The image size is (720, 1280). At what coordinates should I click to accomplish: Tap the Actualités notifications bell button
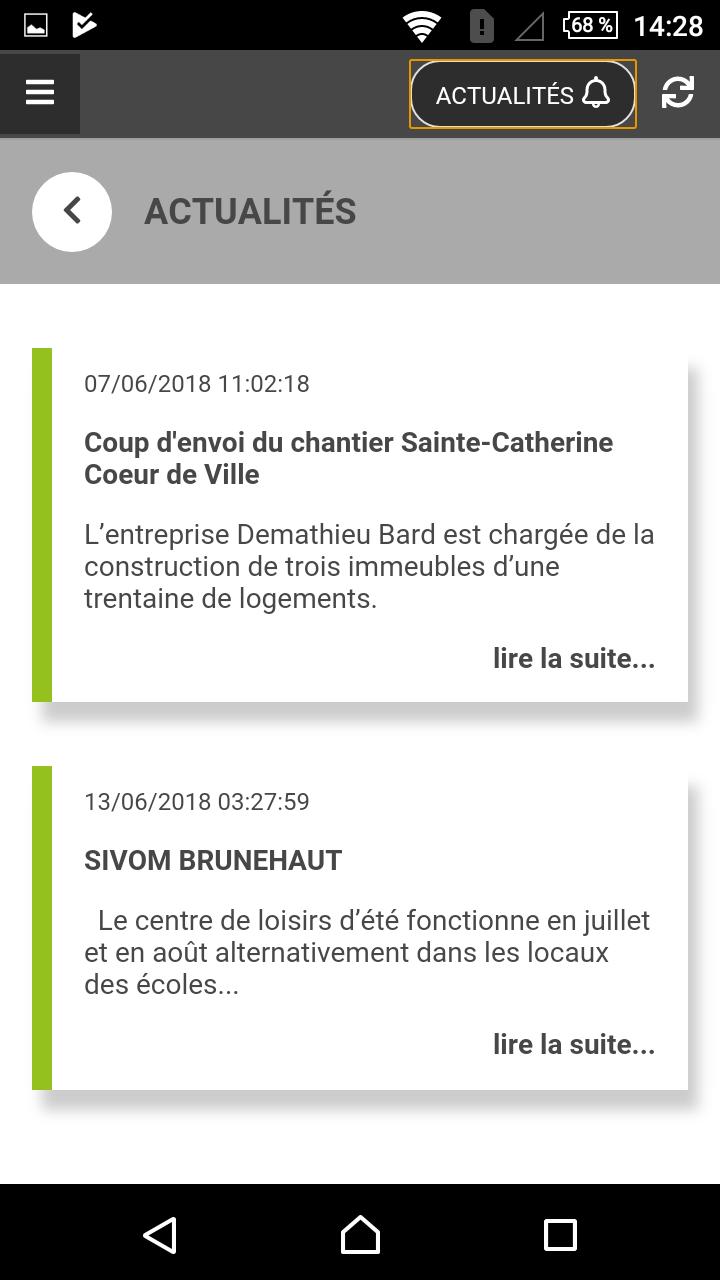[x=522, y=95]
